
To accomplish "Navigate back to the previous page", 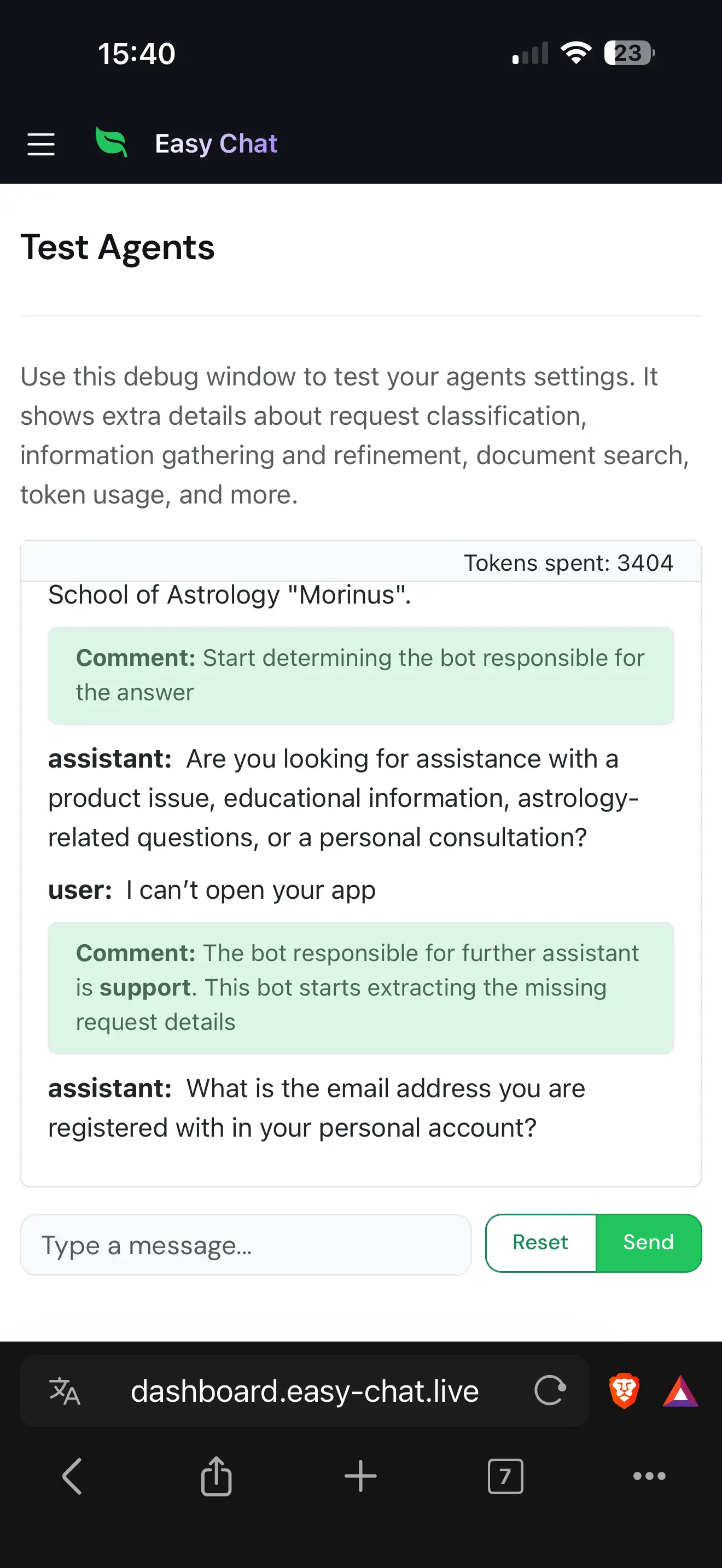I will (x=72, y=1476).
